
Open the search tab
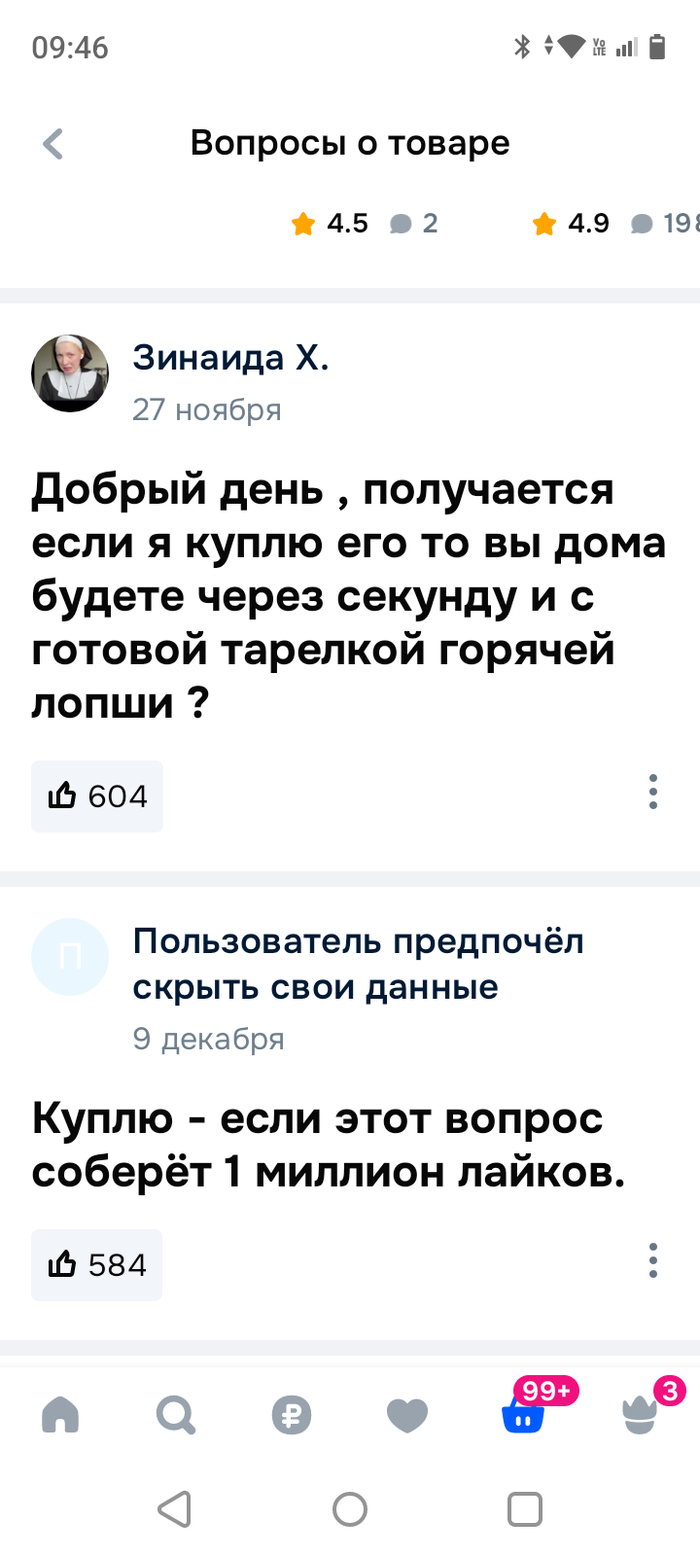(176, 1414)
